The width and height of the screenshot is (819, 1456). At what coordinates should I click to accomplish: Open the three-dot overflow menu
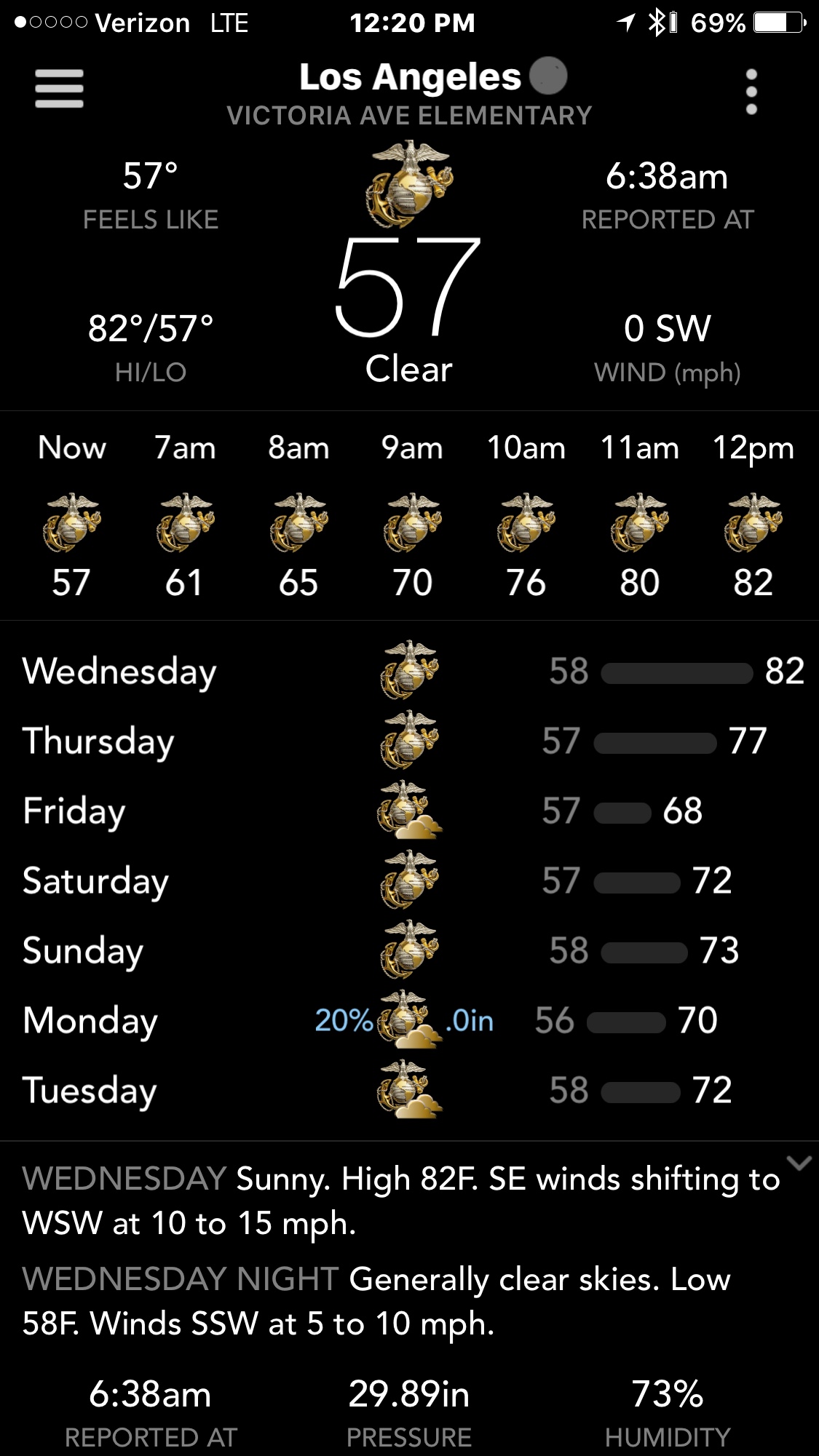point(751,92)
